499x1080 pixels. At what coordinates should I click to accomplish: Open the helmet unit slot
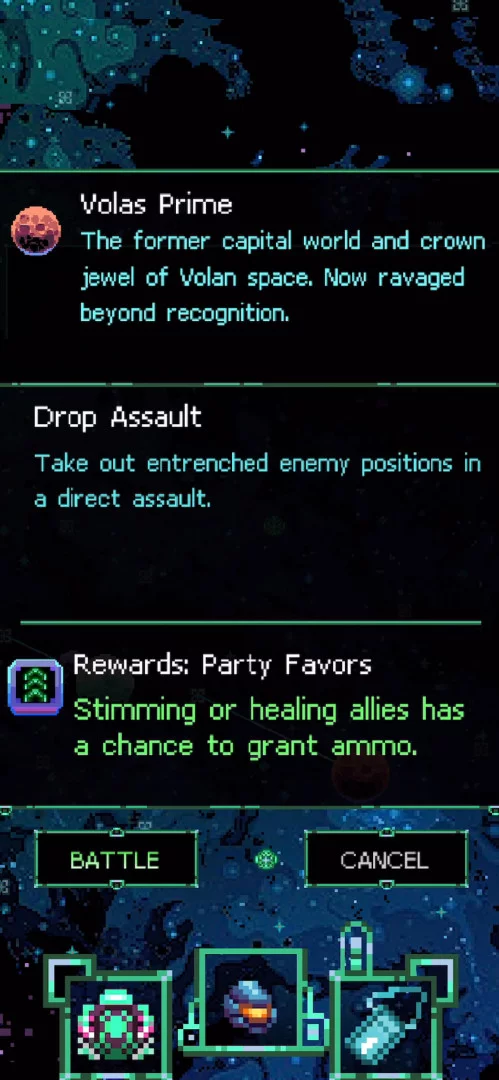click(x=252, y=1010)
